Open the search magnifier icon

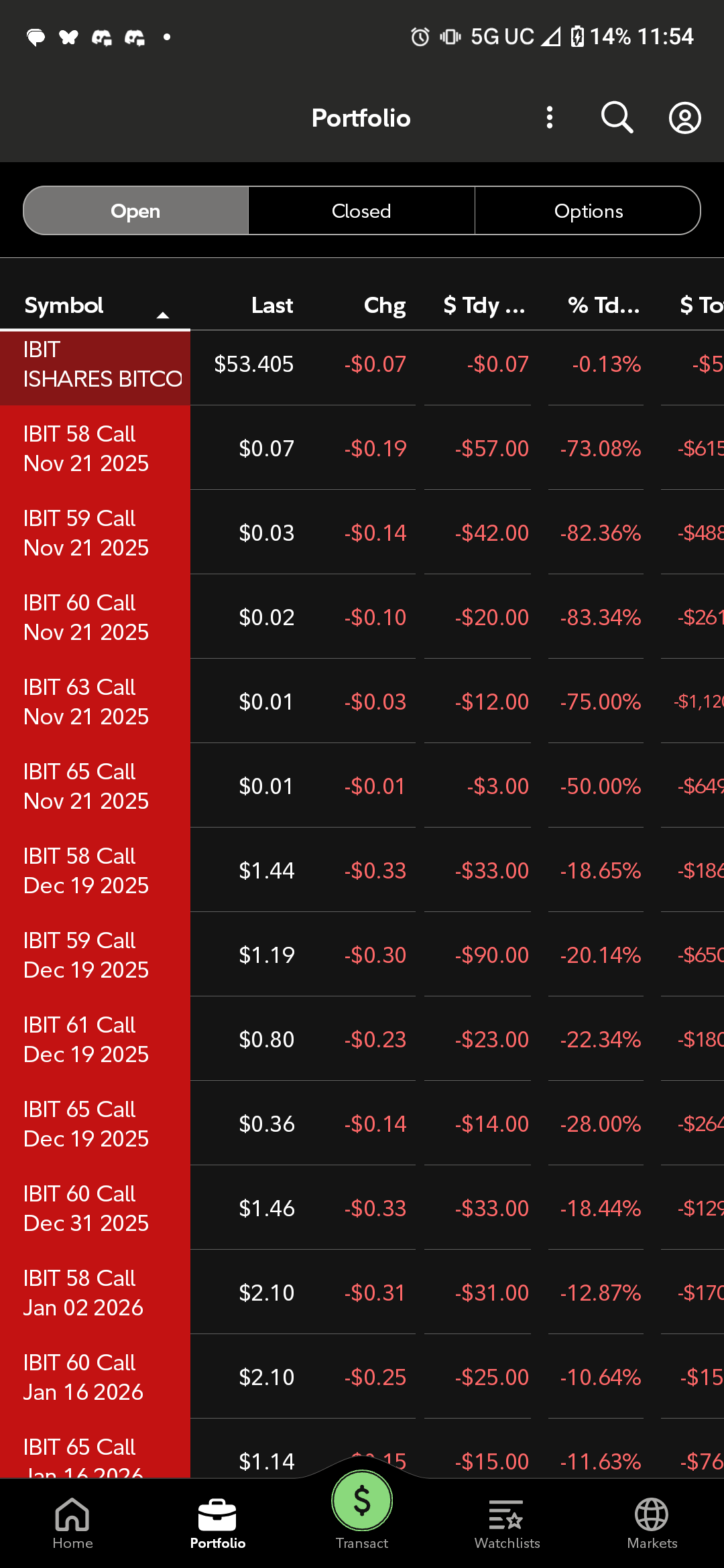pos(617,118)
